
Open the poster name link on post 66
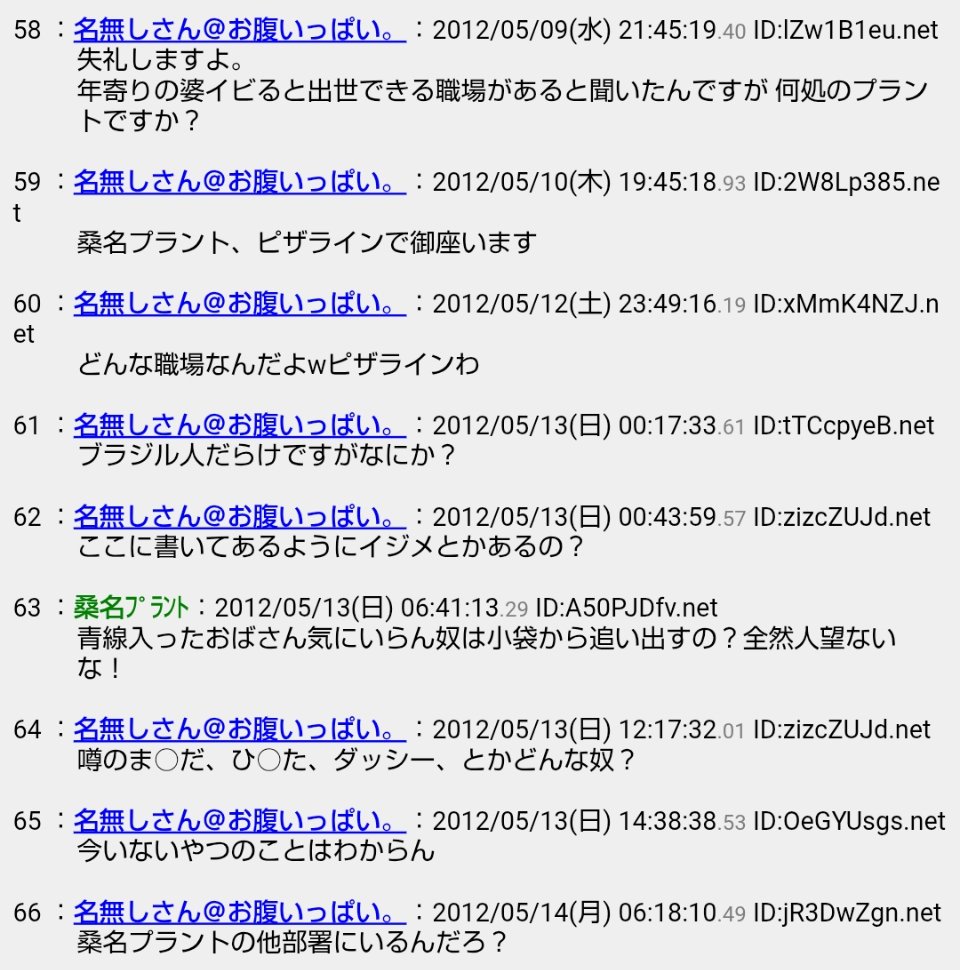tap(239, 912)
